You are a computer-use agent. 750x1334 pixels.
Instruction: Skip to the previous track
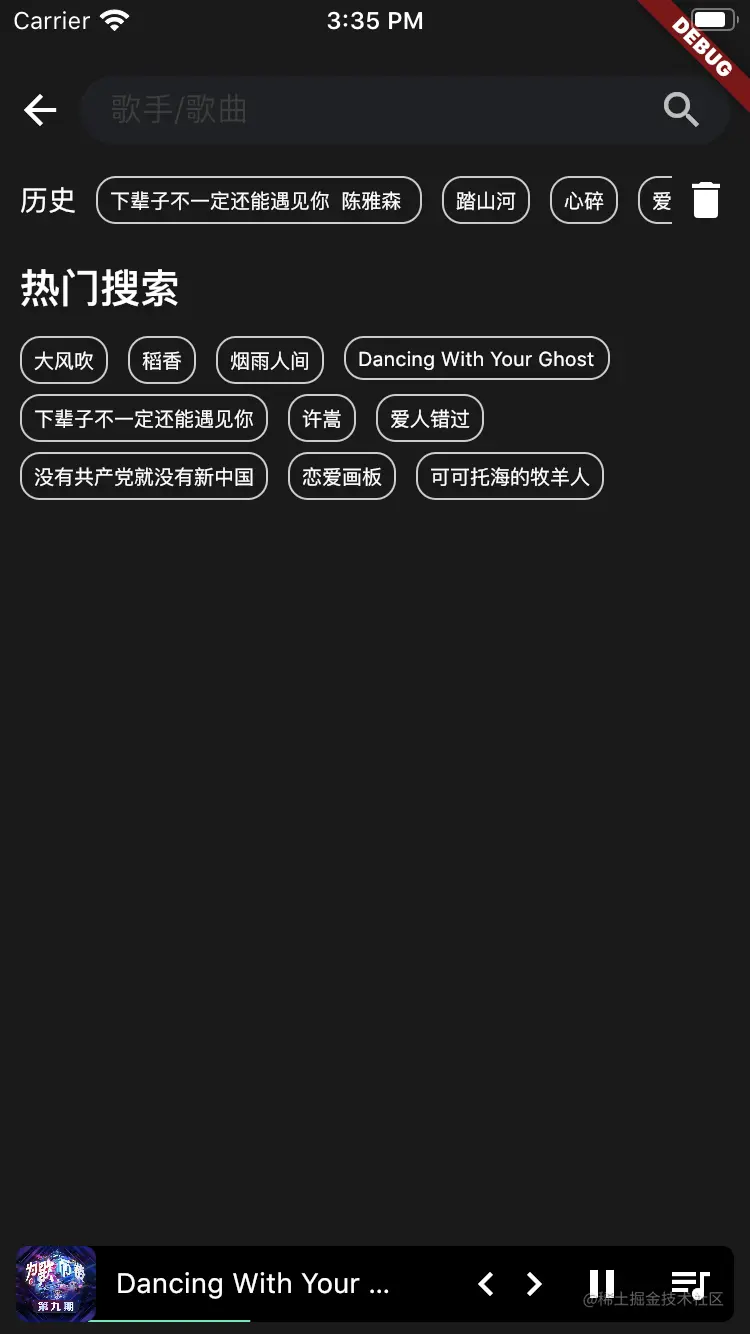[486, 1284]
